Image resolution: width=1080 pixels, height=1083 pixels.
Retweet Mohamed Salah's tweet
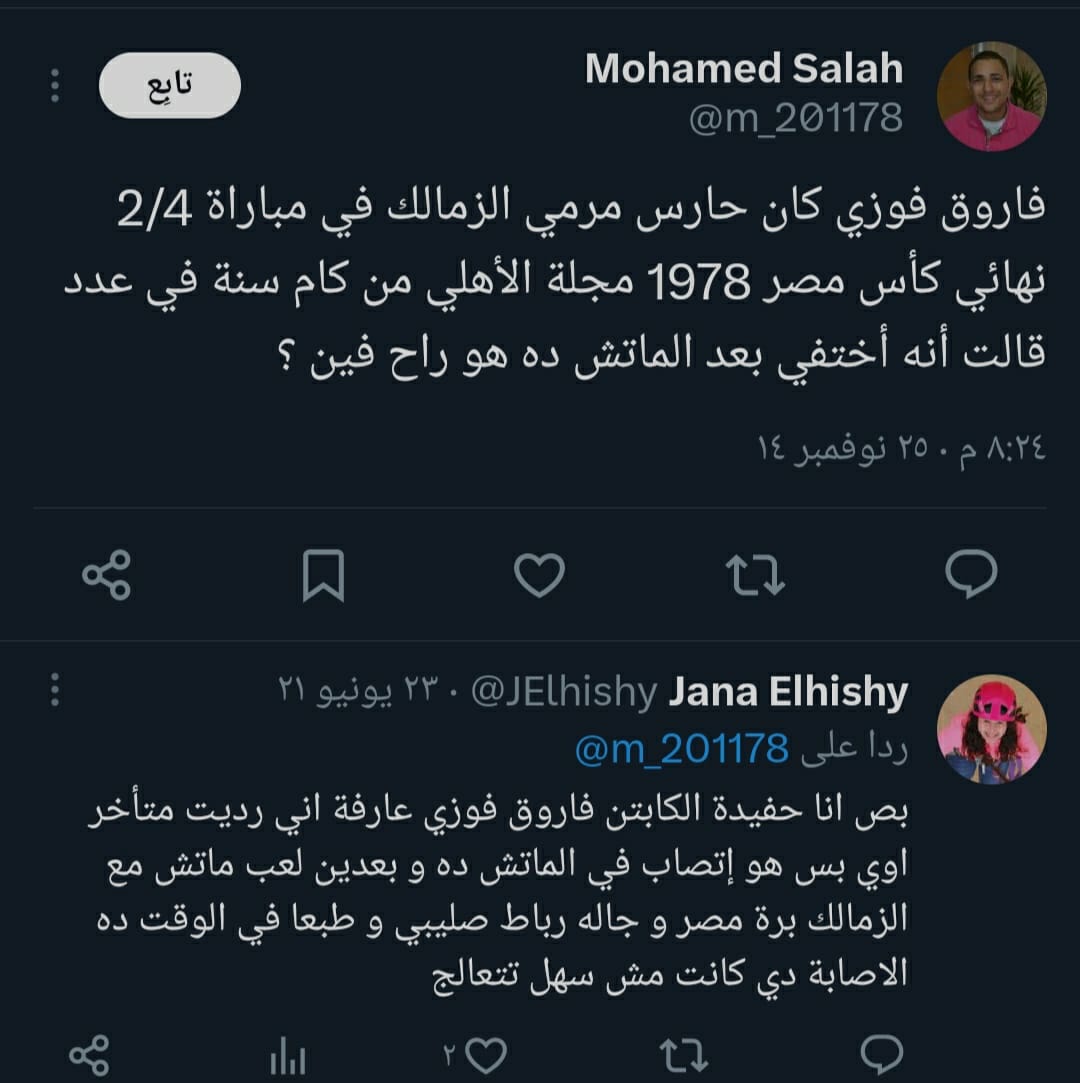pos(754,576)
